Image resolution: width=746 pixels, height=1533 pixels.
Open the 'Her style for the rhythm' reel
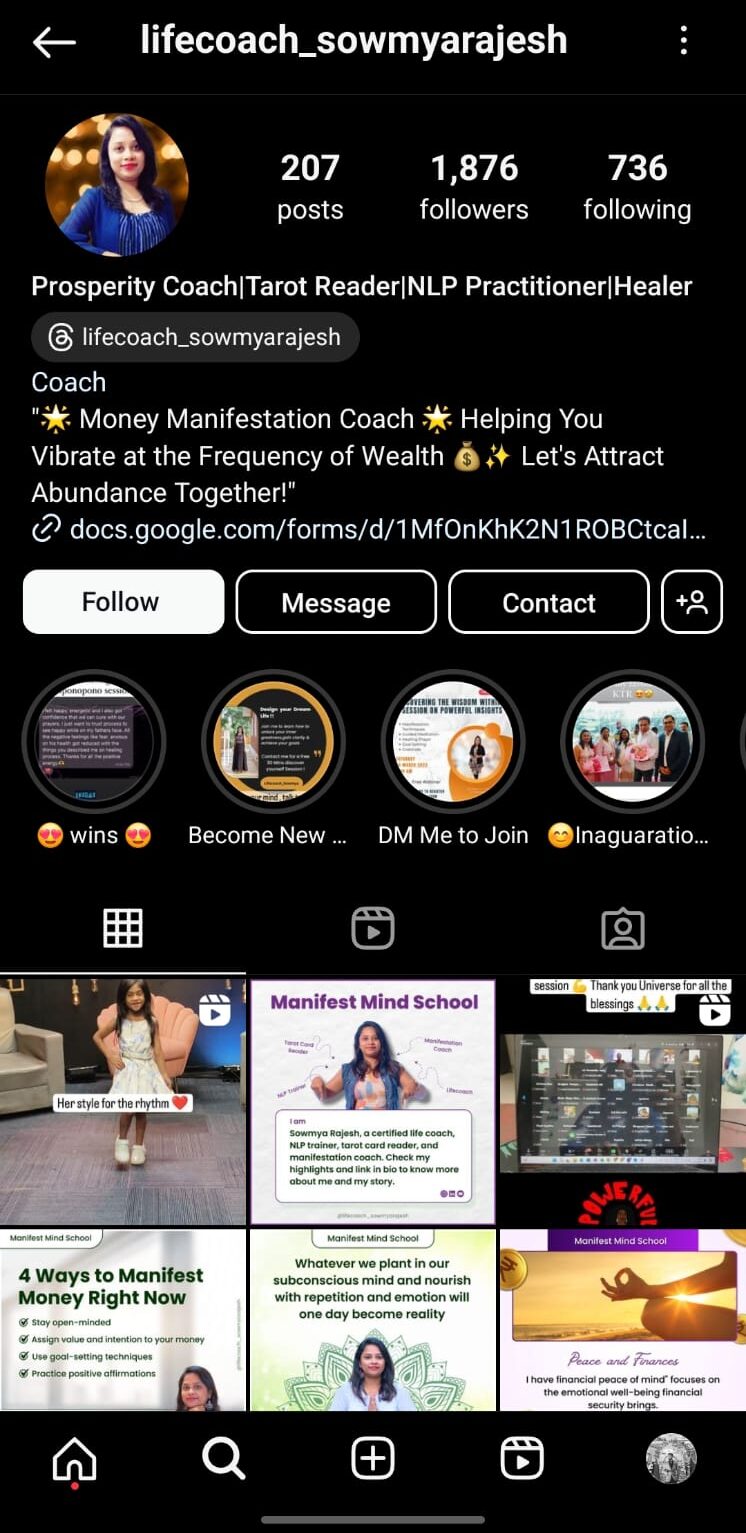tap(122, 1101)
